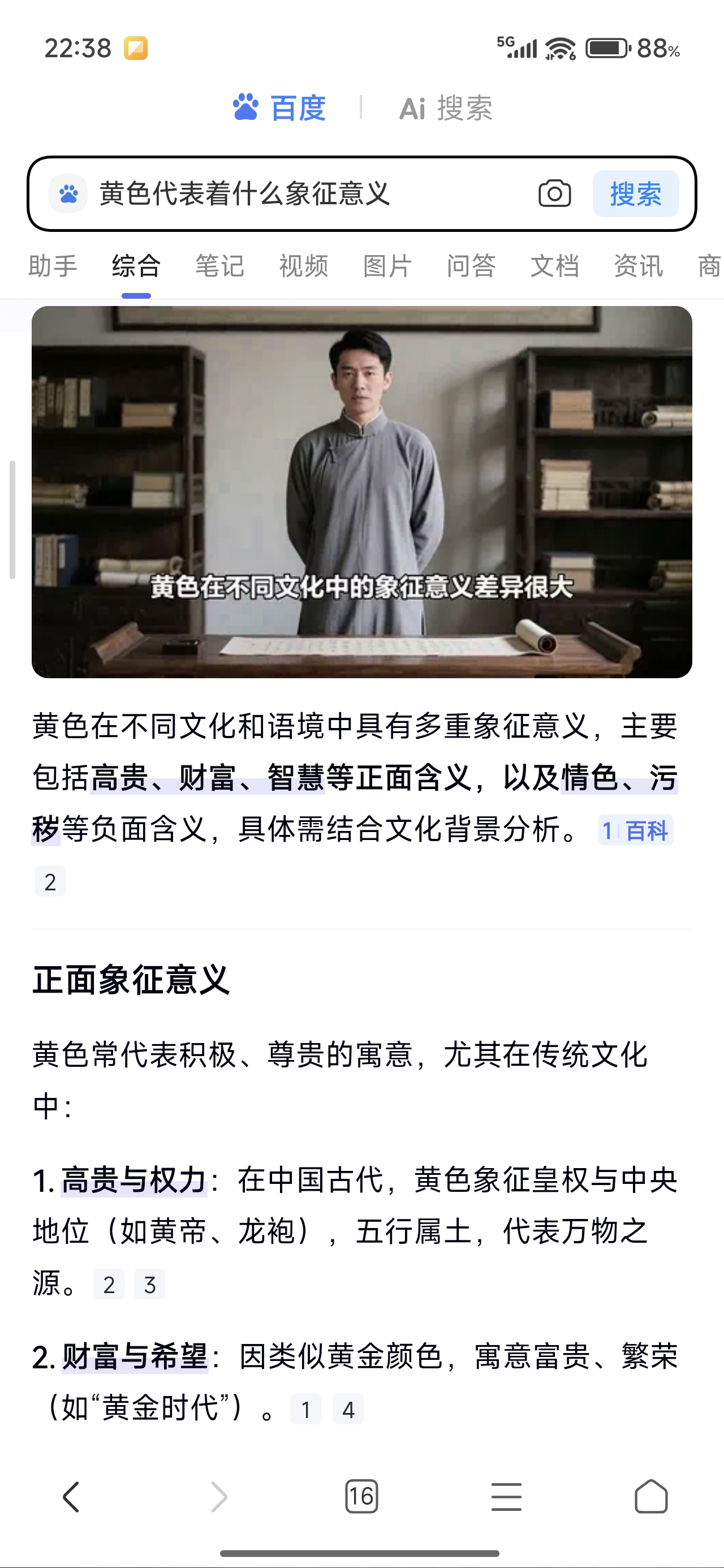Switch to the 百度 search mode
The width and height of the screenshot is (724, 1568).
coord(279,107)
